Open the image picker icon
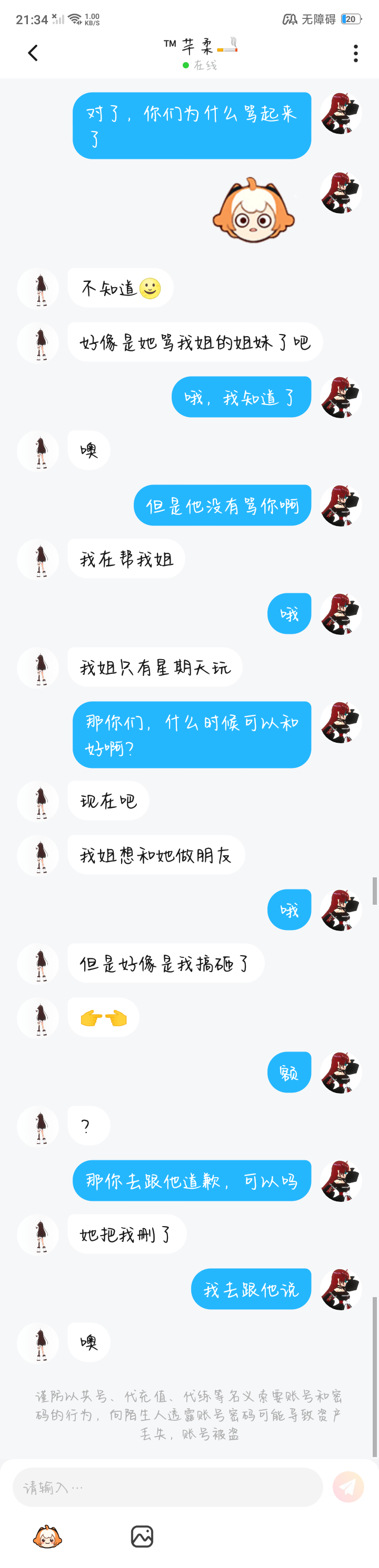379x1568 pixels. [142, 1536]
